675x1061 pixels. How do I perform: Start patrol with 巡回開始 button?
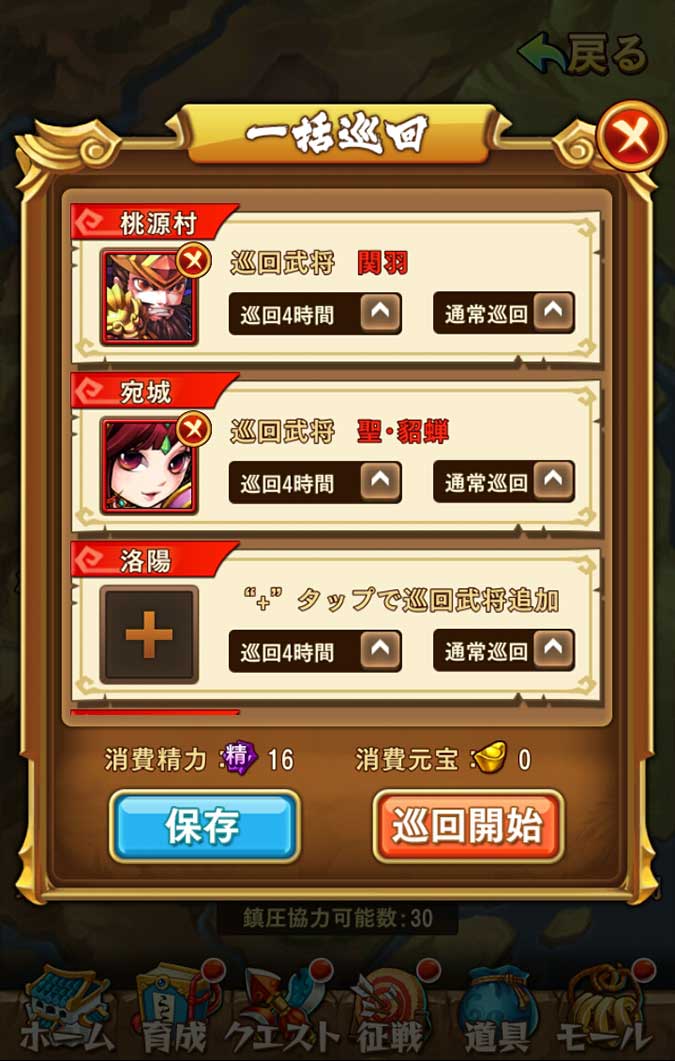click(x=468, y=826)
